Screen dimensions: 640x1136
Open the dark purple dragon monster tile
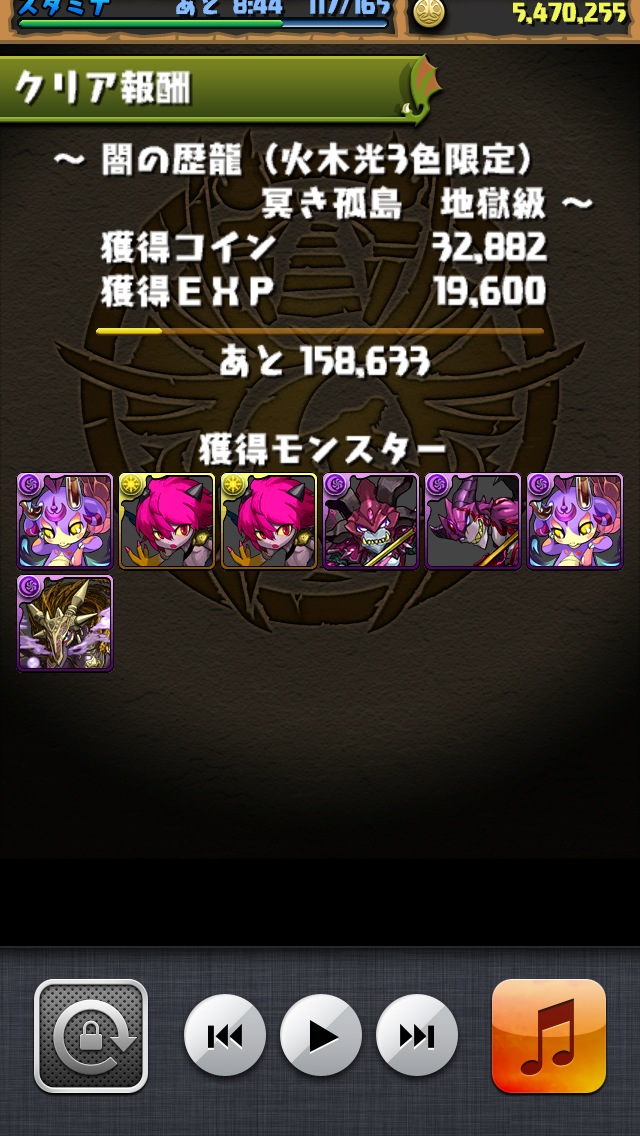click(473, 521)
